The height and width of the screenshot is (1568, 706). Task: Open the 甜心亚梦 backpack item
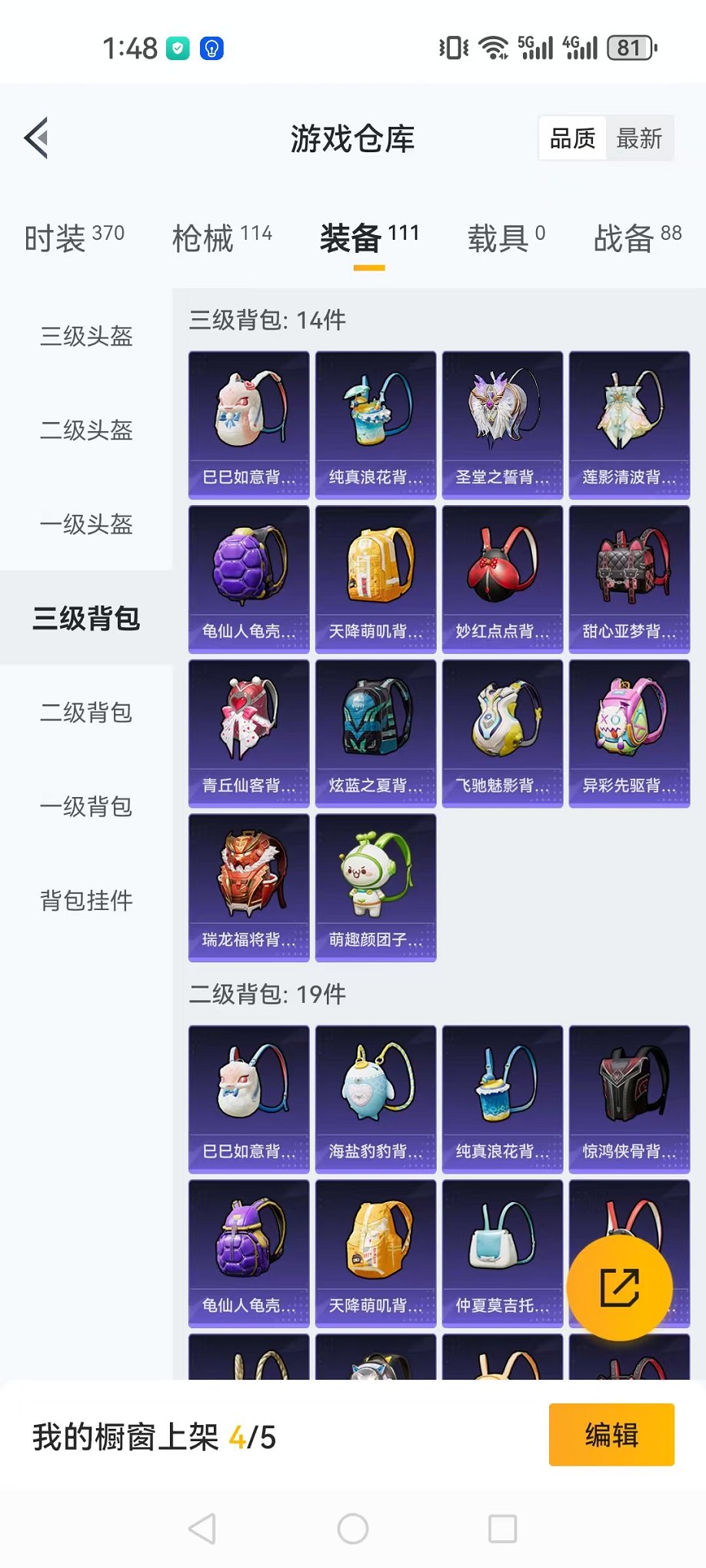coord(629,579)
